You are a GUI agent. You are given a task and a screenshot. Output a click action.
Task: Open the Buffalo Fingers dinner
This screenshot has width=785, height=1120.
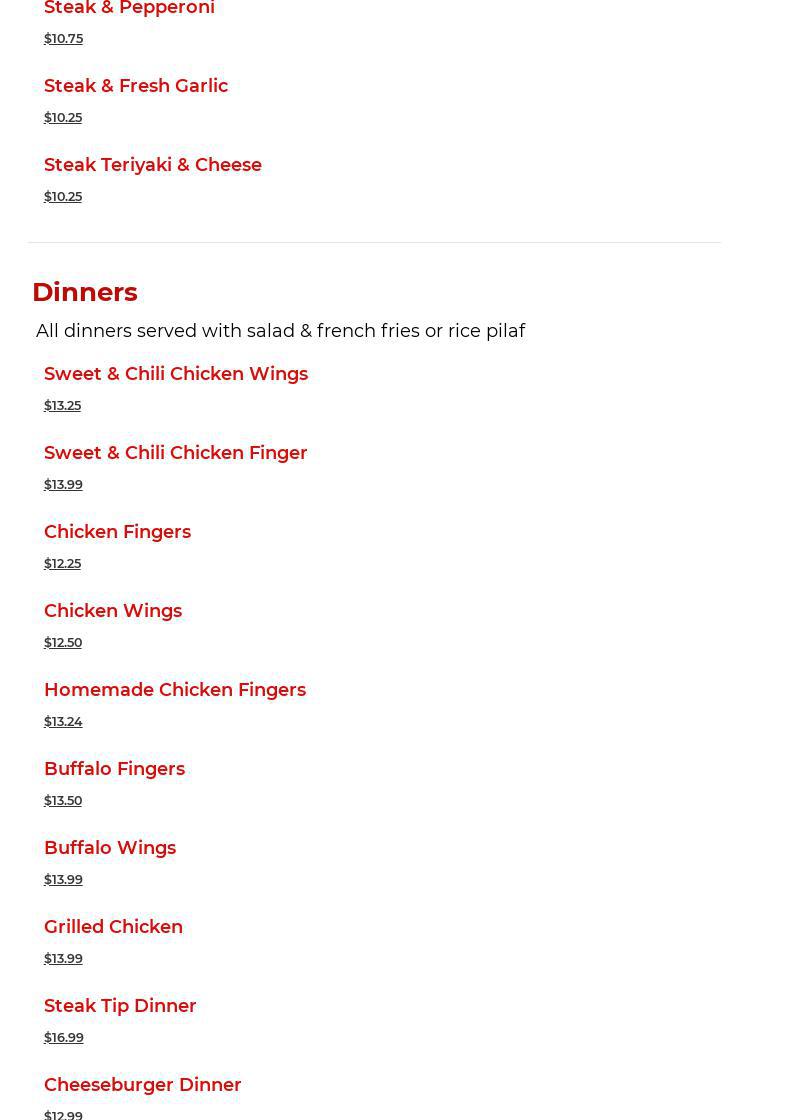tap(114, 769)
